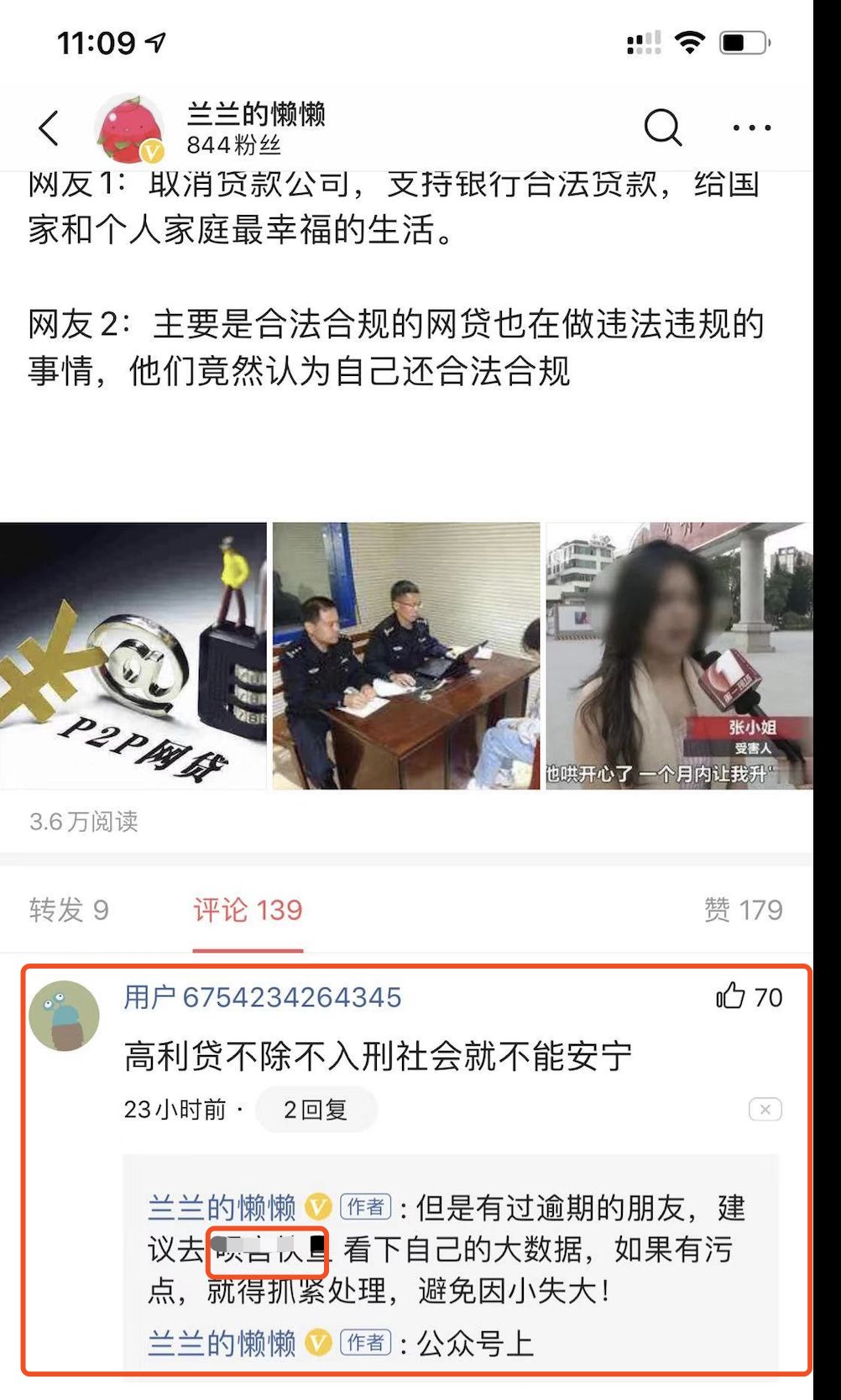Tap 兰兰的懒懒 beside the 公众号上 reply

coord(222,1343)
